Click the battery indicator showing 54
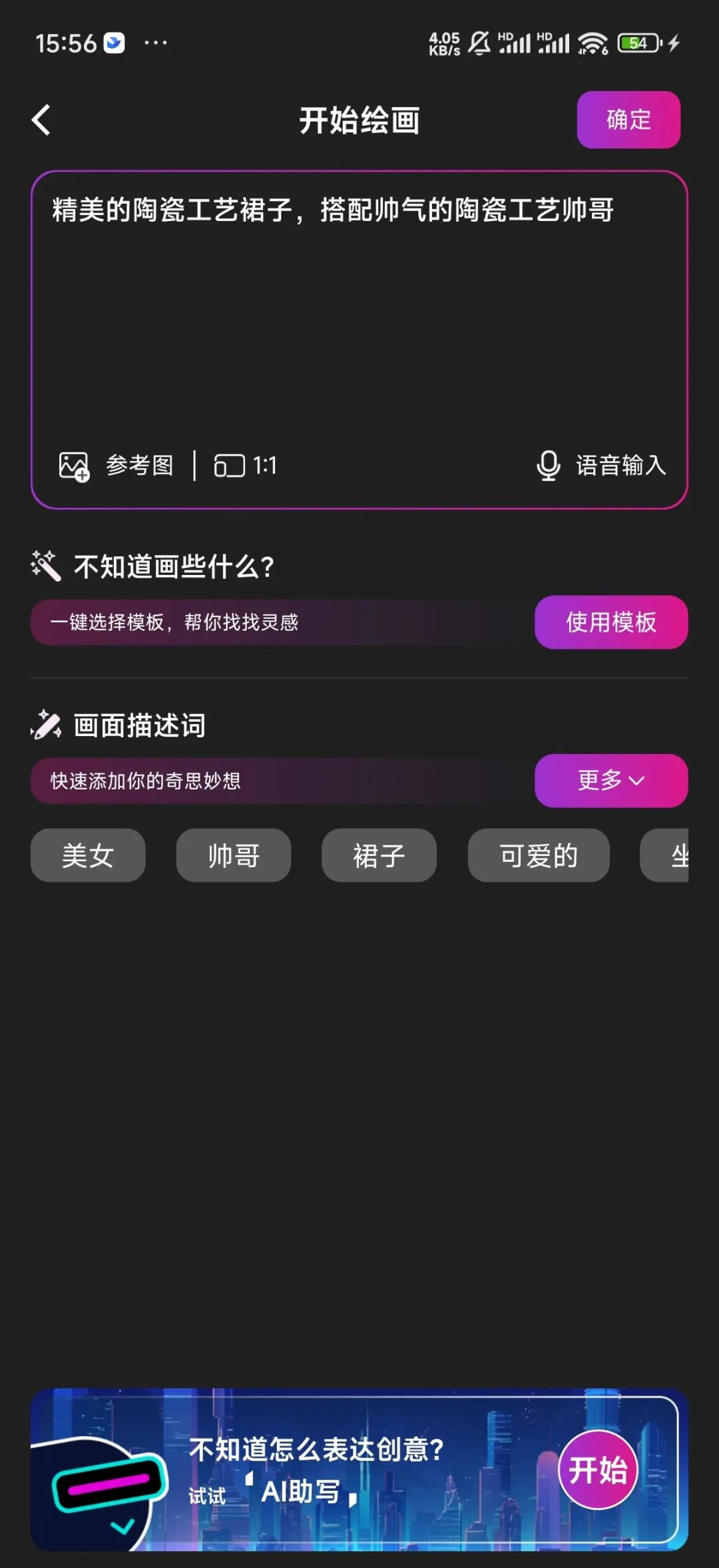 tap(638, 42)
